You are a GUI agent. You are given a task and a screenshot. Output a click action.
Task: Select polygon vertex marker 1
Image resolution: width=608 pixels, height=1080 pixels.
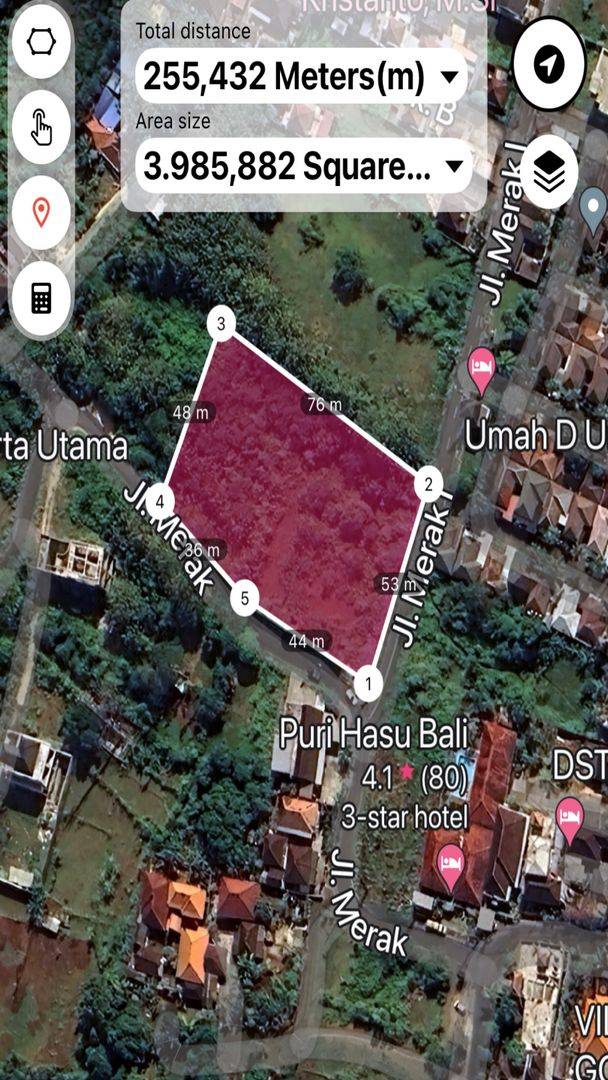(368, 684)
